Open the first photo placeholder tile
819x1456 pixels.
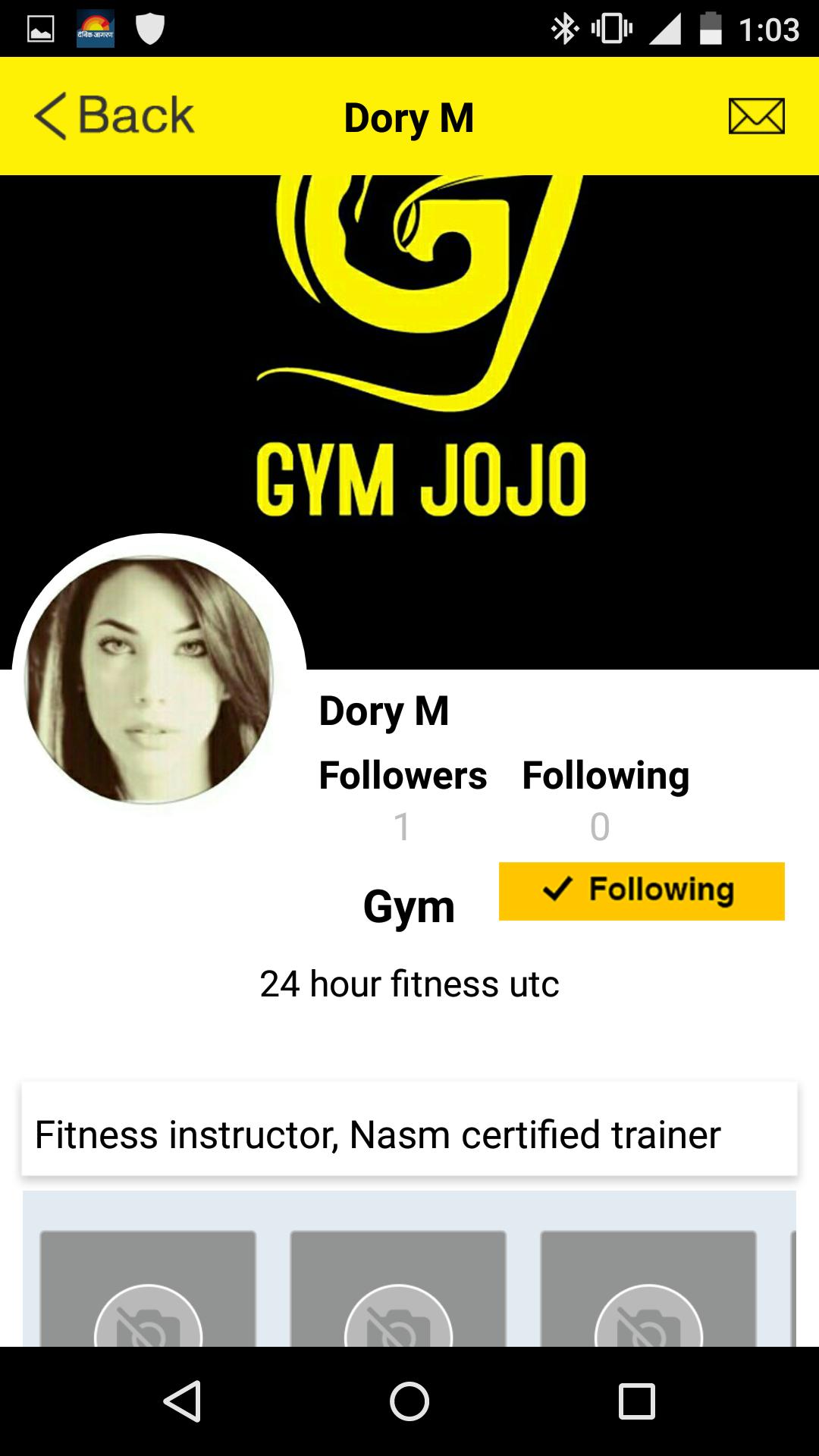148,1289
